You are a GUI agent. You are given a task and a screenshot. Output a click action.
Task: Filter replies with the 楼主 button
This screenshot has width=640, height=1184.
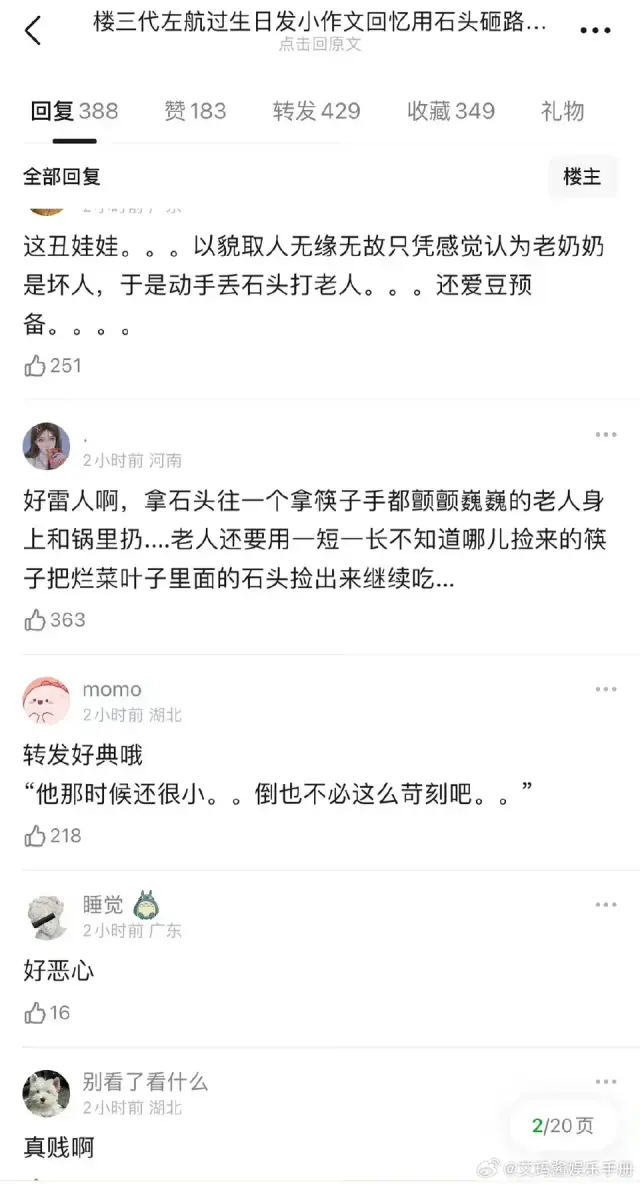[582, 177]
